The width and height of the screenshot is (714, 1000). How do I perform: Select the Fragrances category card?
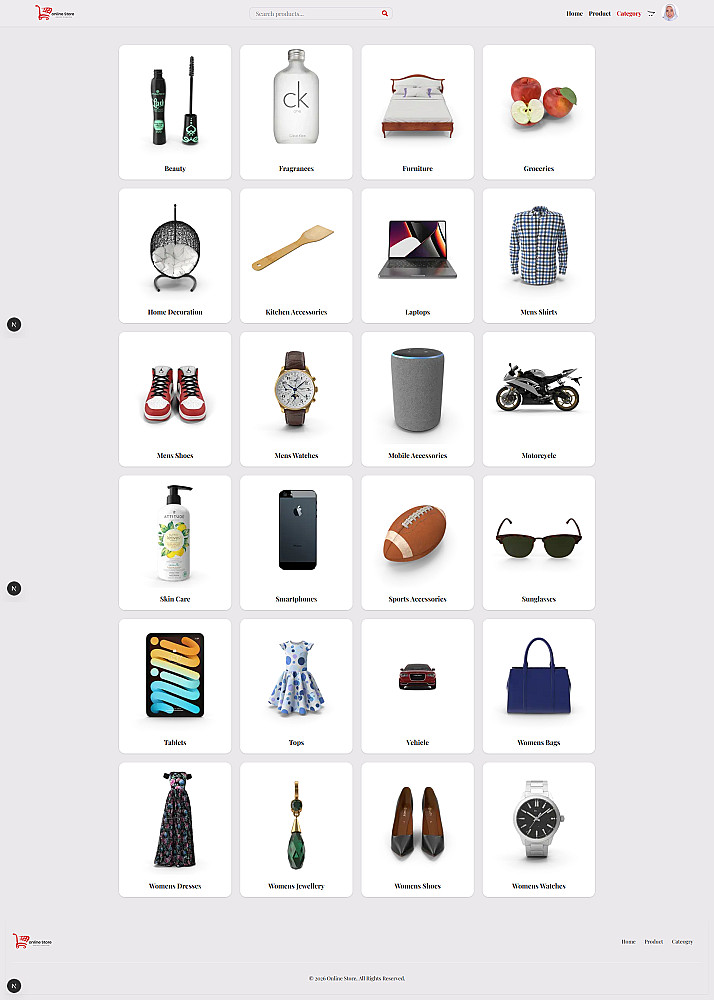point(296,112)
